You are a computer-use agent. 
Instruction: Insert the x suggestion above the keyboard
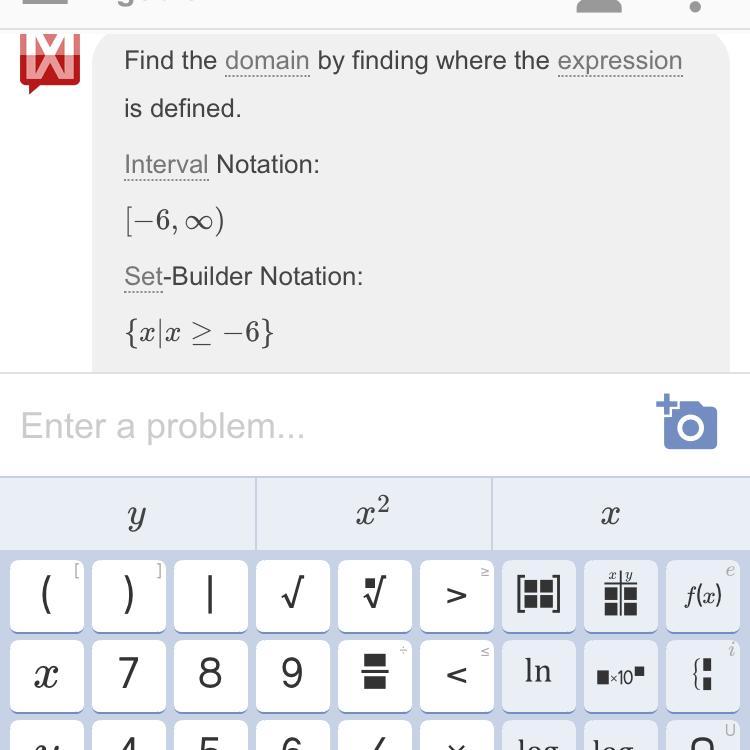pyautogui.click(x=610, y=515)
